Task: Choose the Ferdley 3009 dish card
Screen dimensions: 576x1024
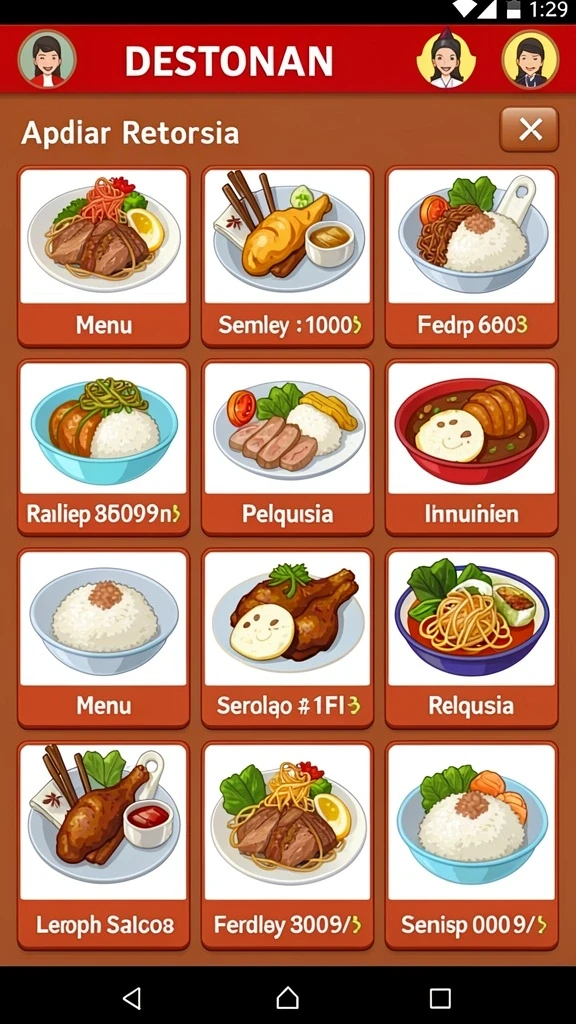Action: [287, 846]
